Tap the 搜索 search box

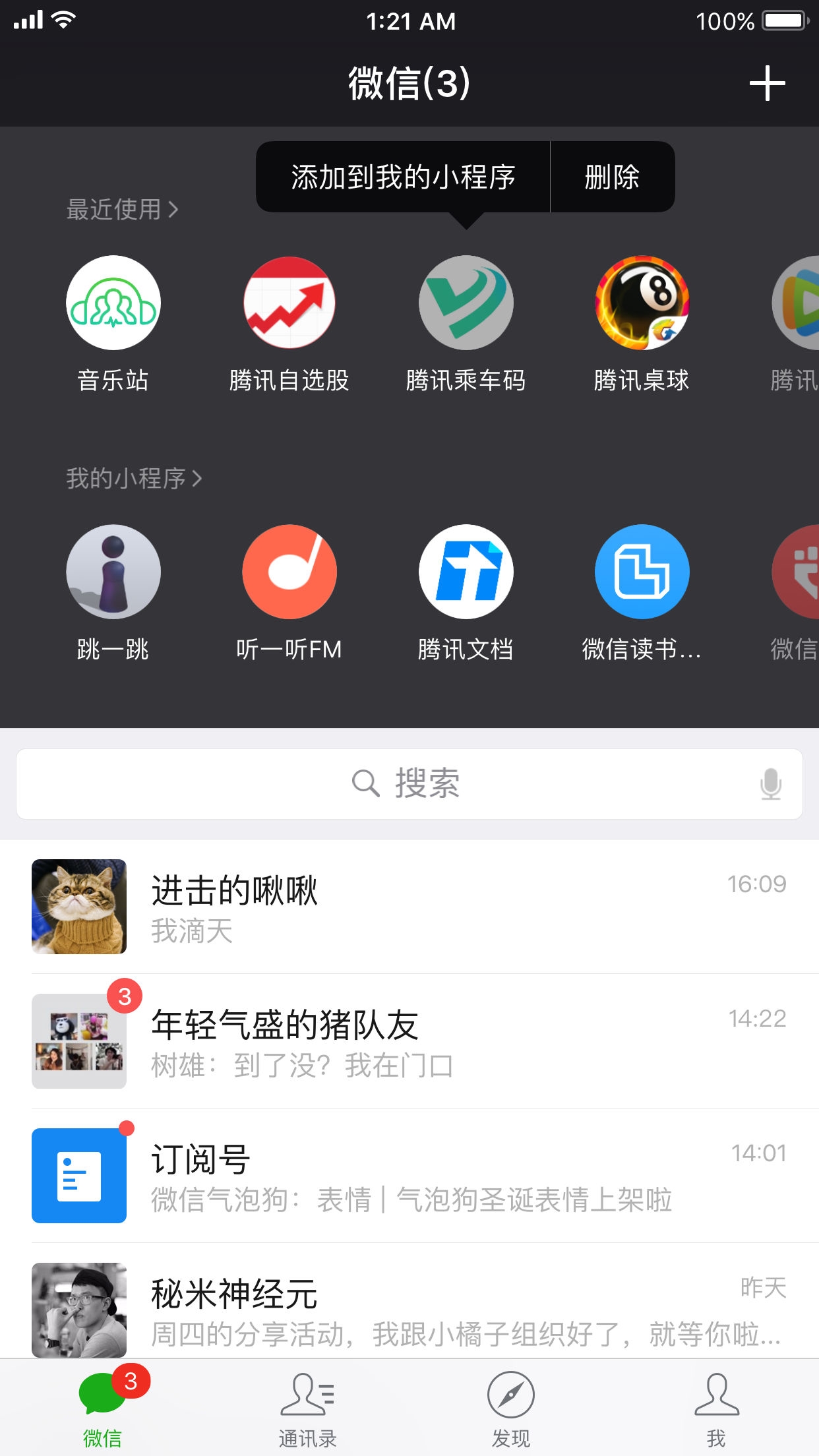[409, 784]
